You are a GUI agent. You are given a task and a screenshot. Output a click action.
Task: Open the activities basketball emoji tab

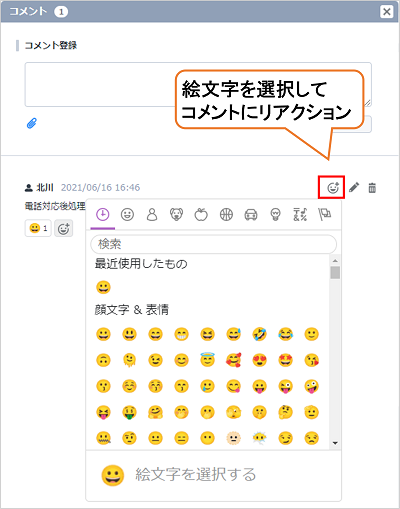pos(226,214)
